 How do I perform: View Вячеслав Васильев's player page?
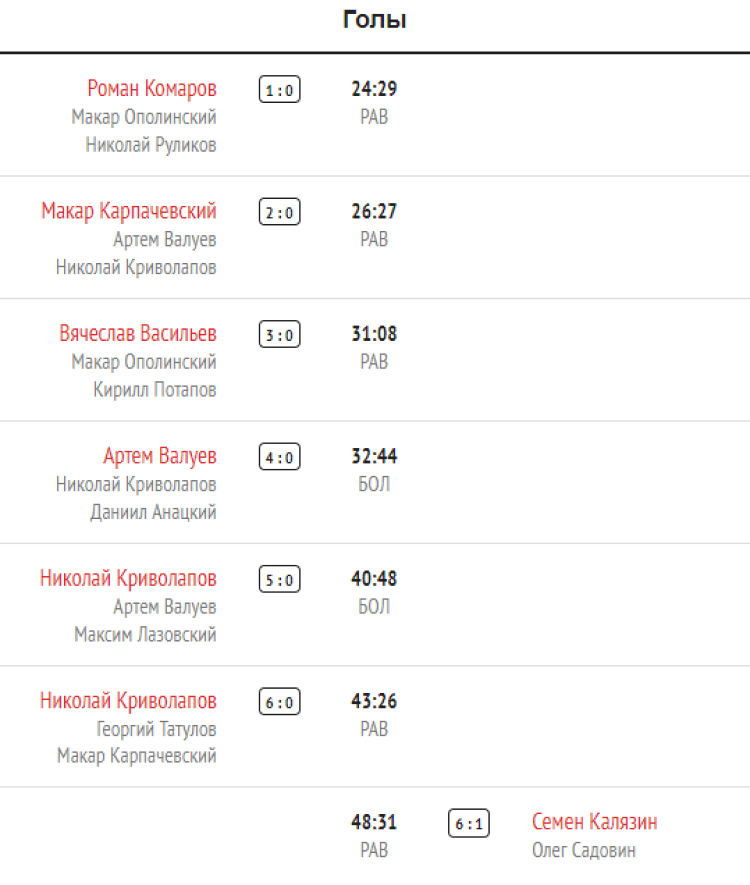(x=138, y=333)
